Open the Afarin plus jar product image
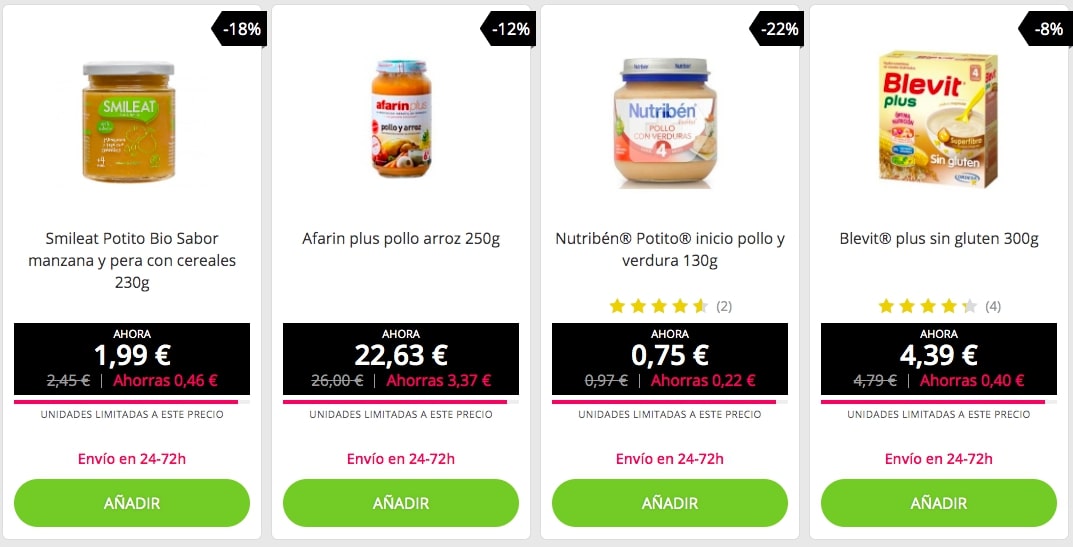Screen dimensions: 1073x547 click(x=401, y=120)
